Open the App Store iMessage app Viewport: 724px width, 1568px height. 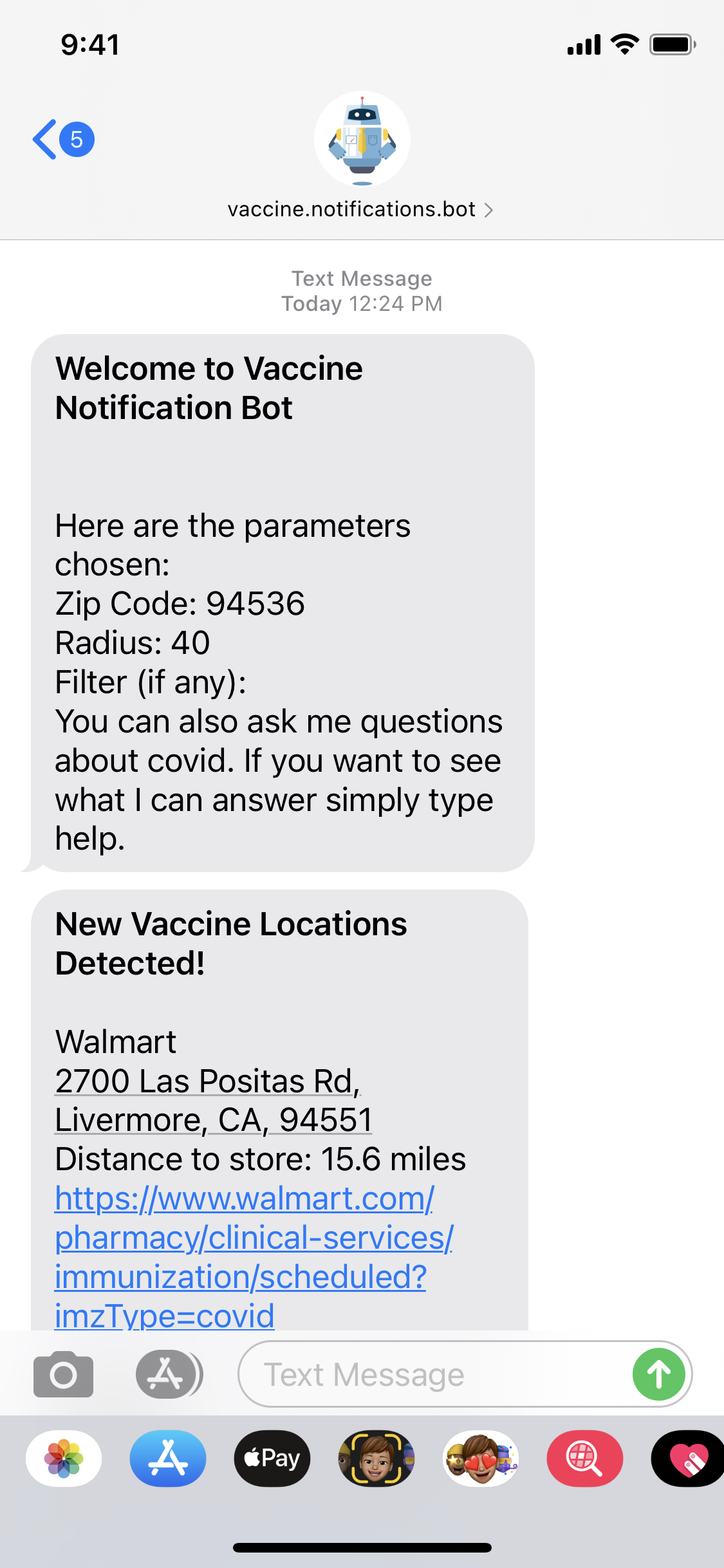[x=168, y=1459]
